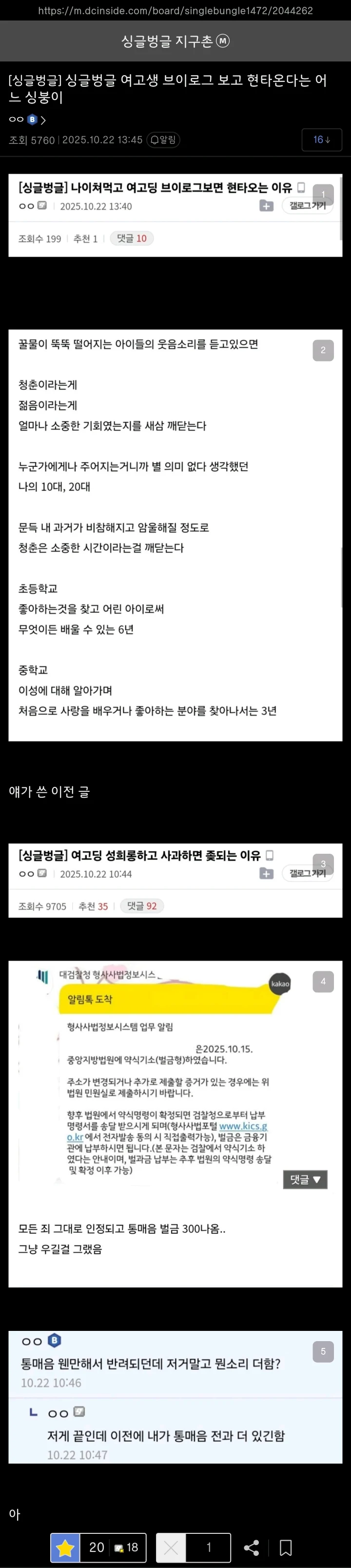Open the post author's profile chevron
Screen dimensions: 351x1568
click(43, 120)
